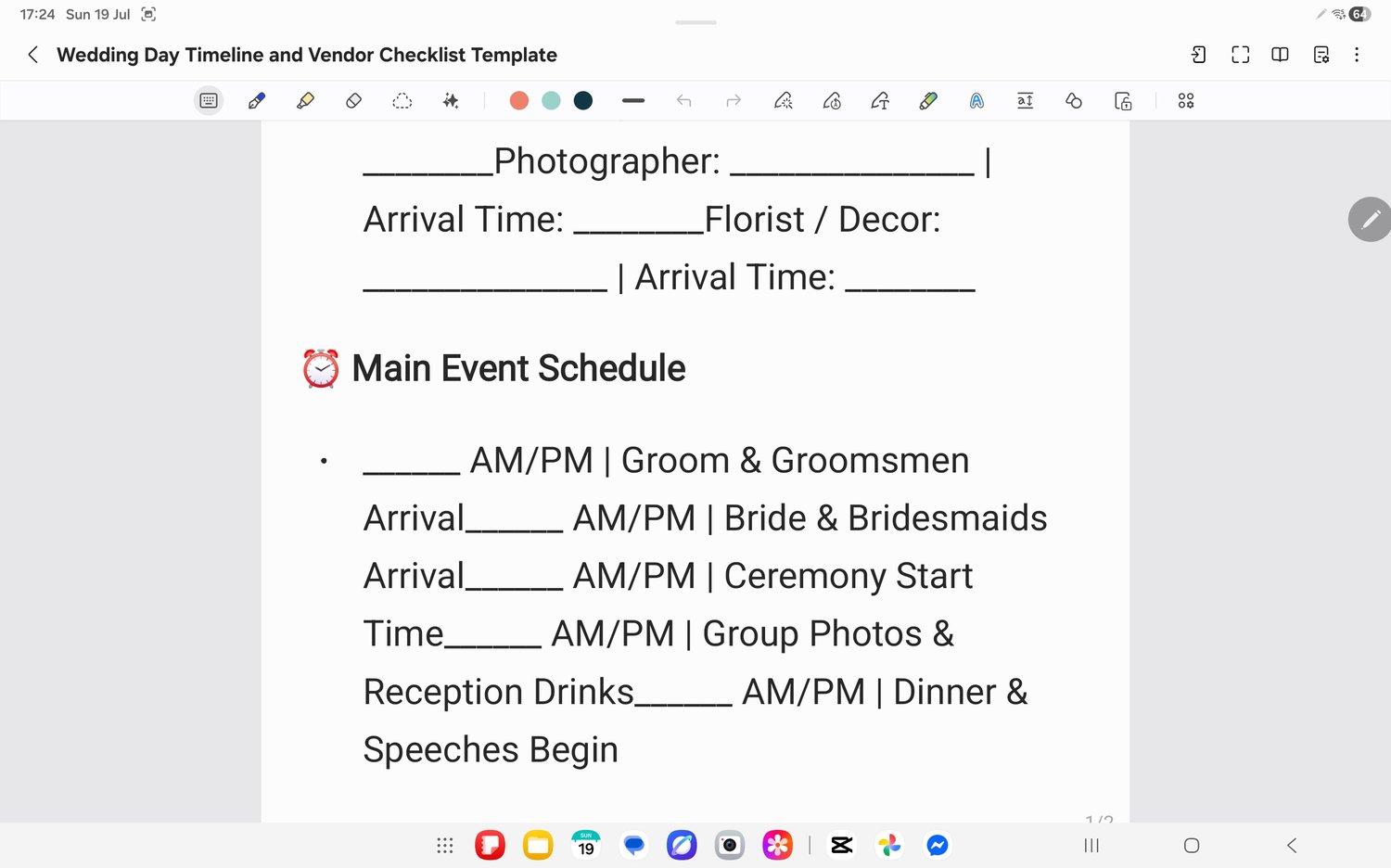The height and width of the screenshot is (868, 1391).
Task: Pick the dark navy pen color
Action: click(x=583, y=100)
